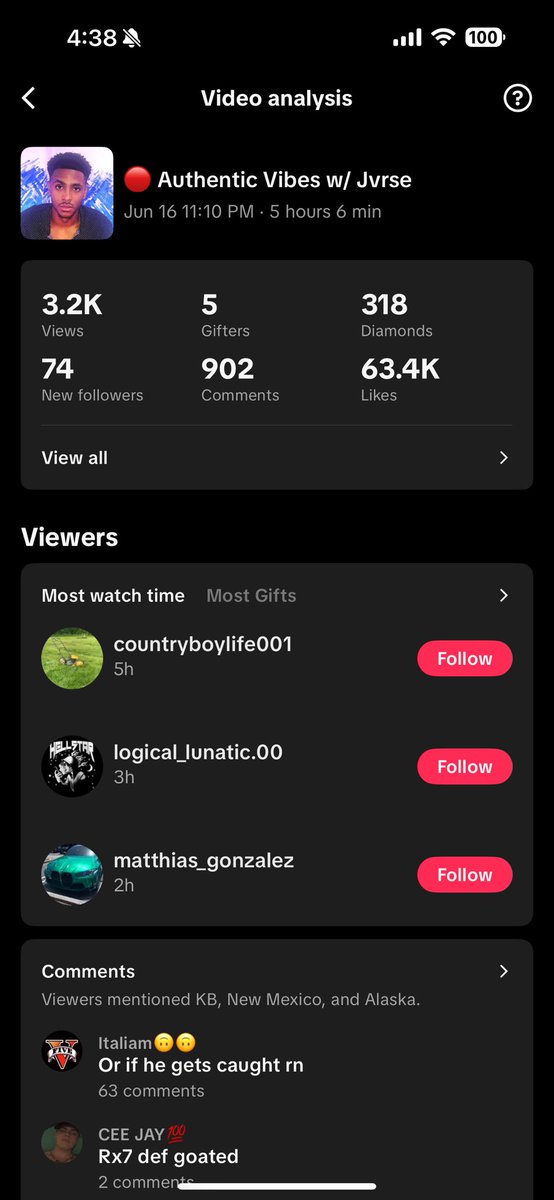
Task: Open Italiam's comment thread
Action: pyautogui.click(x=276, y=1066)
